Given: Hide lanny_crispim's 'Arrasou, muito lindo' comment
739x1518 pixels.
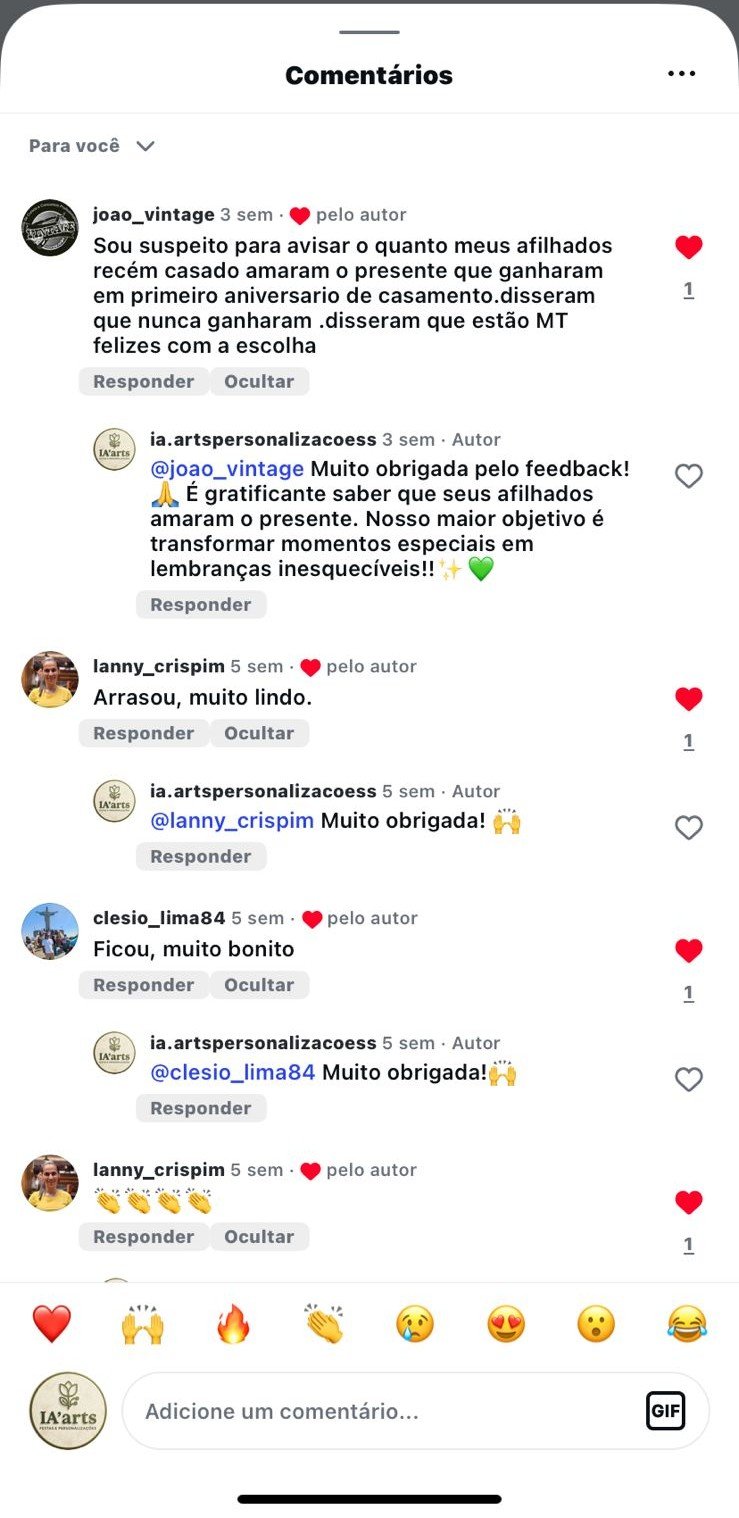Looking at the screenshot, I should click(259, 733).
